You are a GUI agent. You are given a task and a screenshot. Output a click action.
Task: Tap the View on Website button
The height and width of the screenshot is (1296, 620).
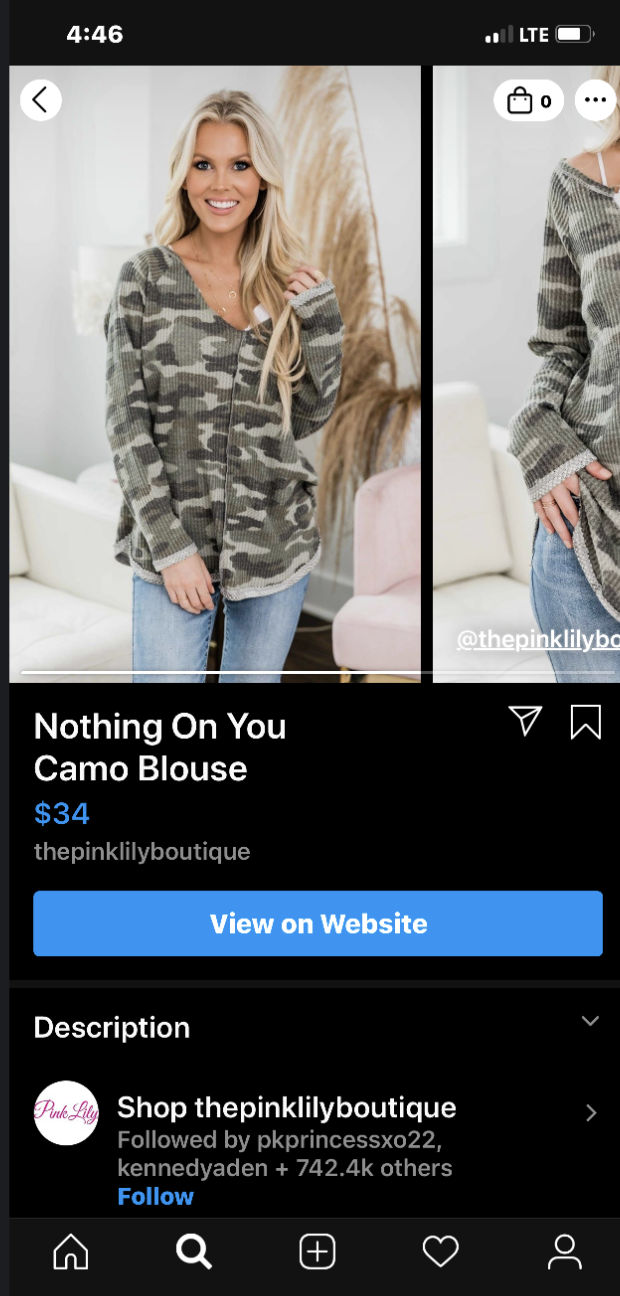click(x=318, y=923)
